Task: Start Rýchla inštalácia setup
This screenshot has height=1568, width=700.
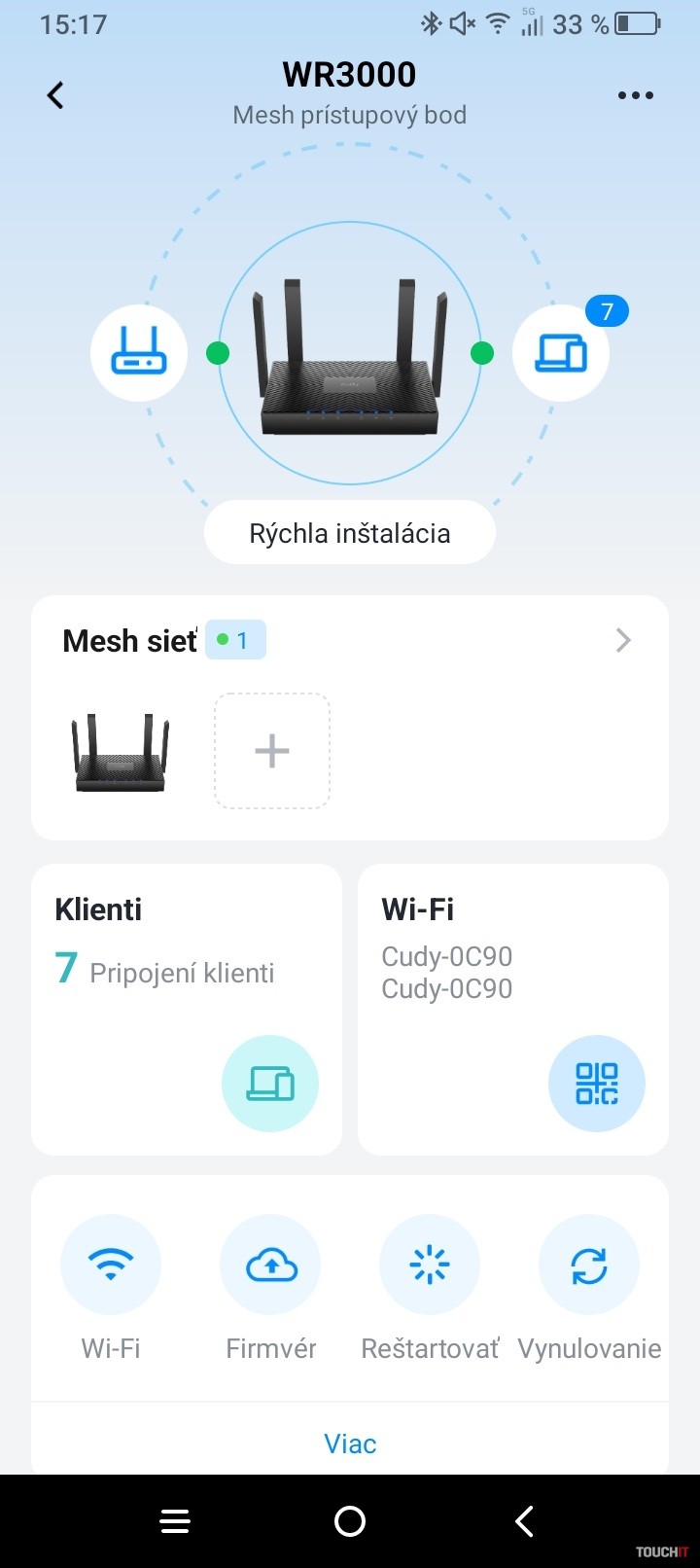Action: (x=350, y=533)
